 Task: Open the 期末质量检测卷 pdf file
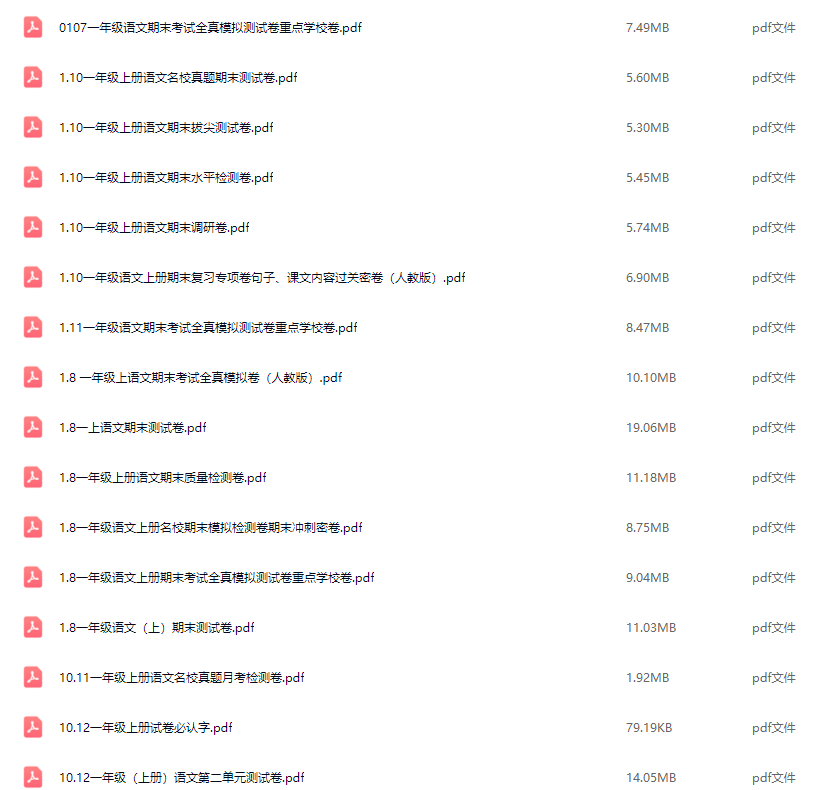(163, 478)
